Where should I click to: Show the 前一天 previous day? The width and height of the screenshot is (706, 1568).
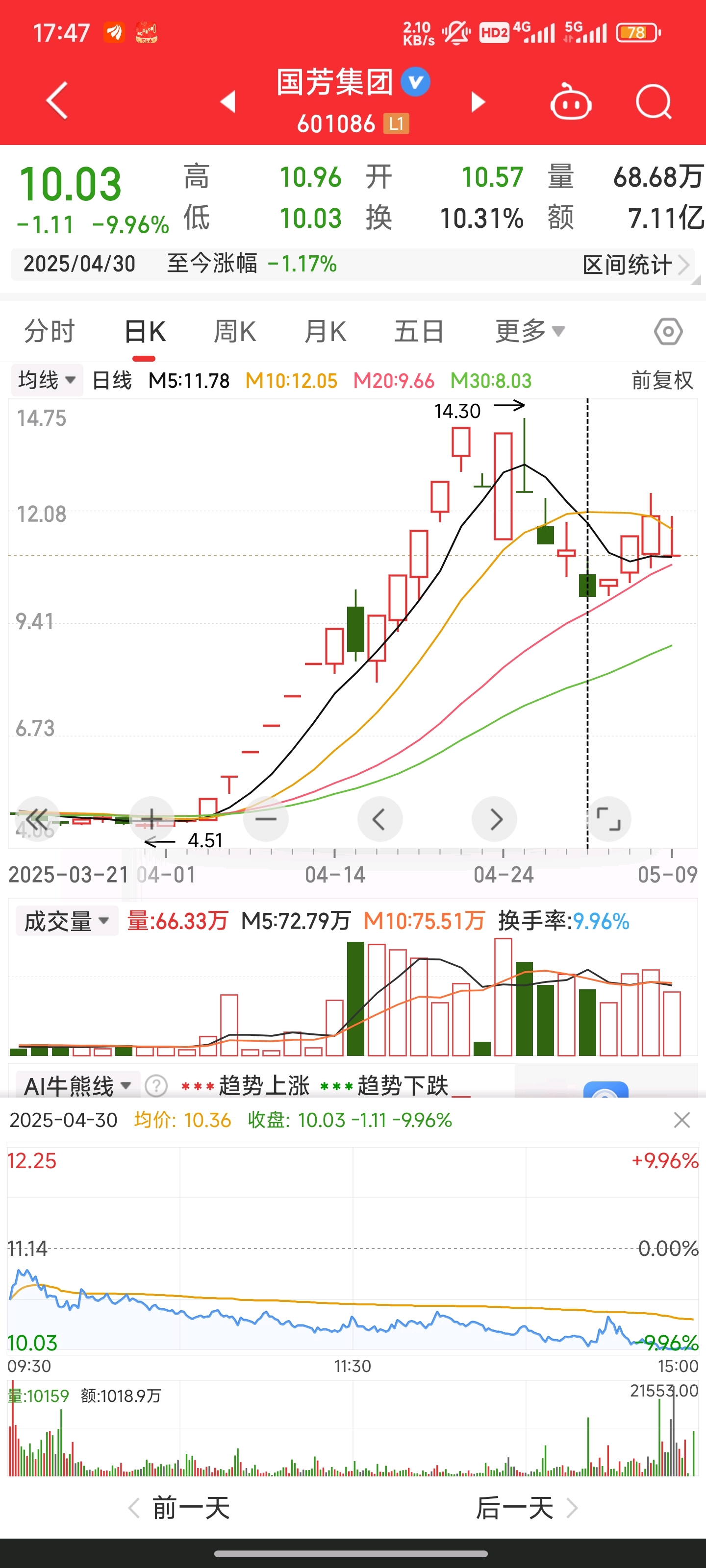coord(179,1508)
